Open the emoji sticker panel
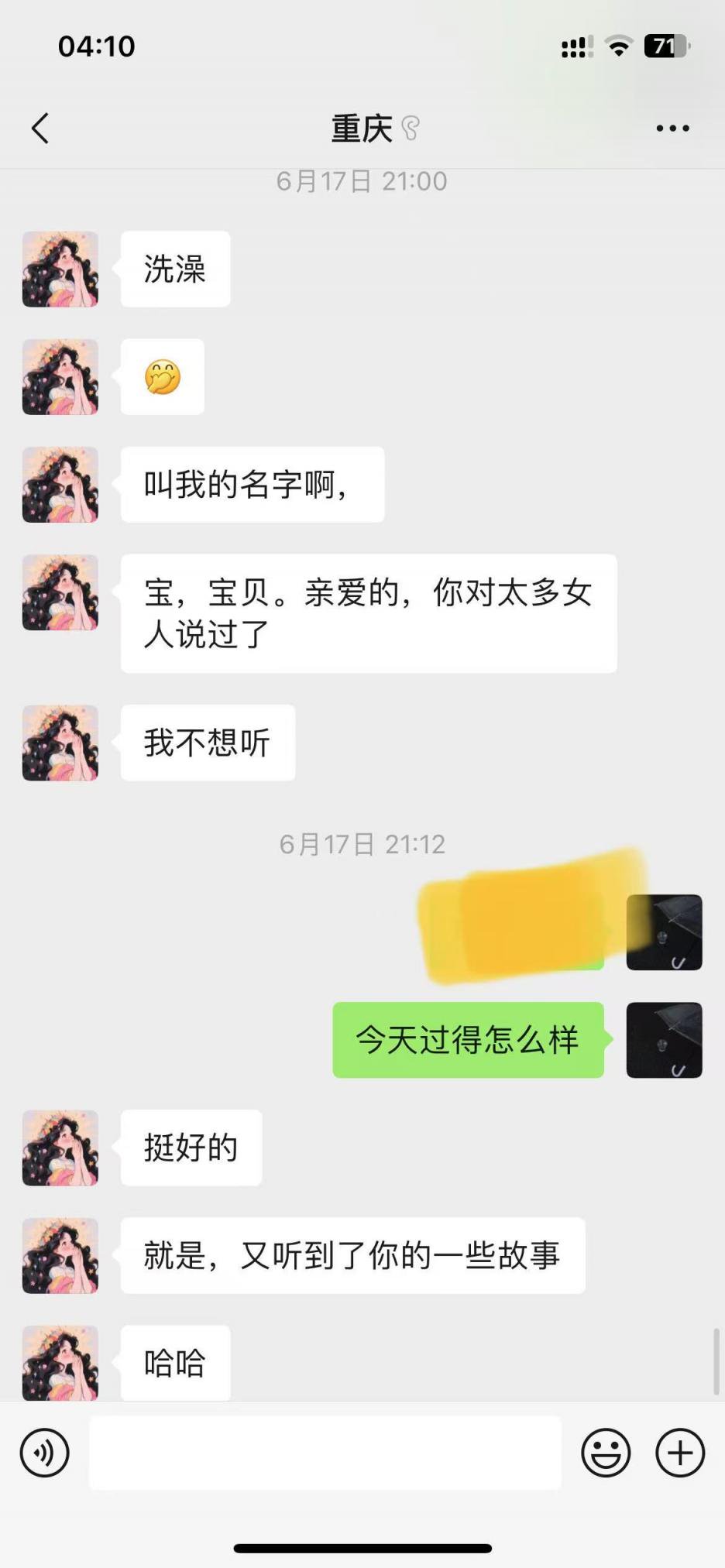The height and width of the screenshot is (1568, 725). [x=606, y=1453]
